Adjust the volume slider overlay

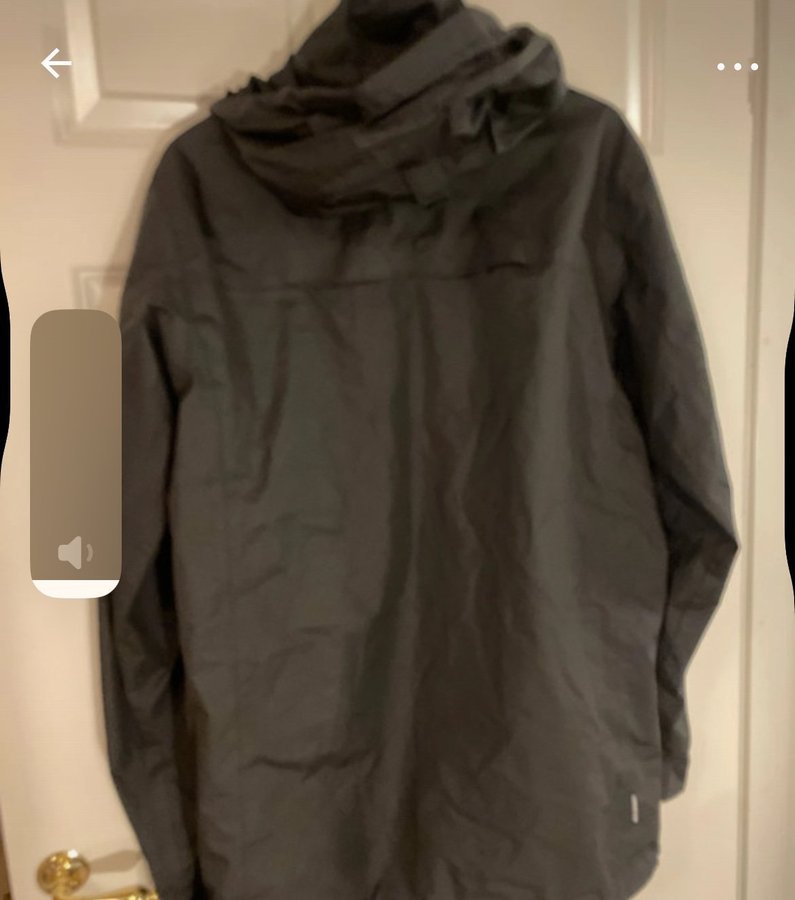pos(76,452)
